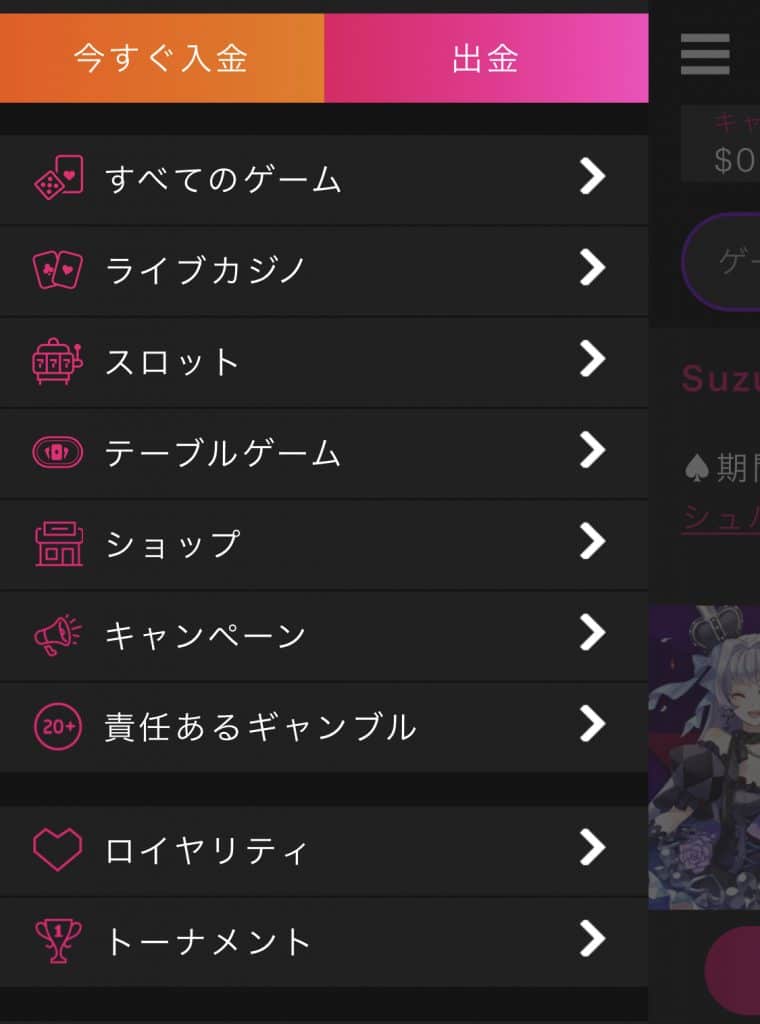Viewport: 760px width, 1024px height.
Task: Open the 出金 withdrawal button
Action: point(486,58)
